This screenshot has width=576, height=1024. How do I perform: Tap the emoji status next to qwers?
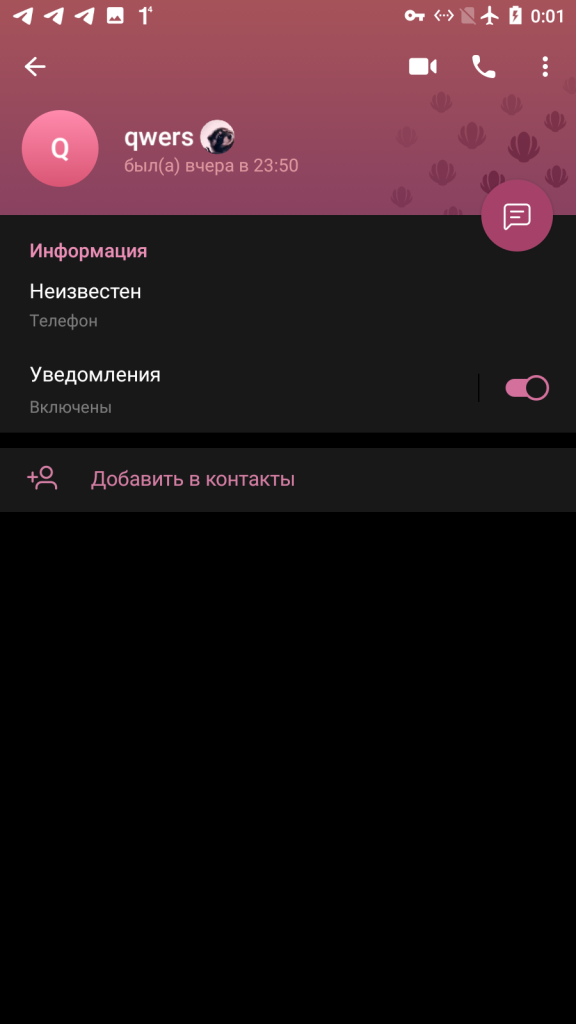217,137
